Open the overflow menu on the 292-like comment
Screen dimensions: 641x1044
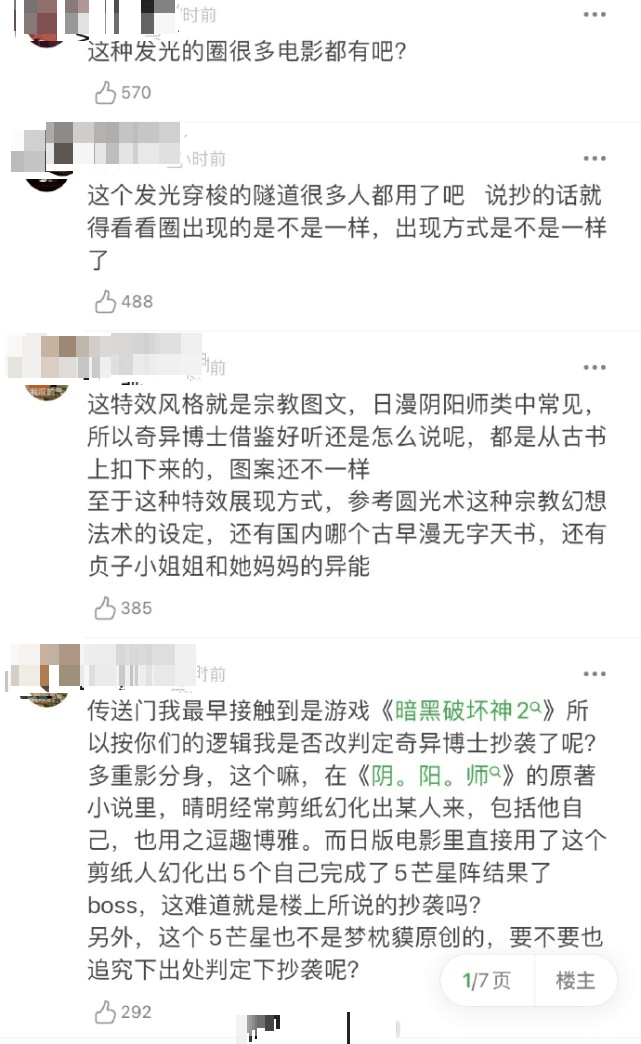(x=595, y=674)
